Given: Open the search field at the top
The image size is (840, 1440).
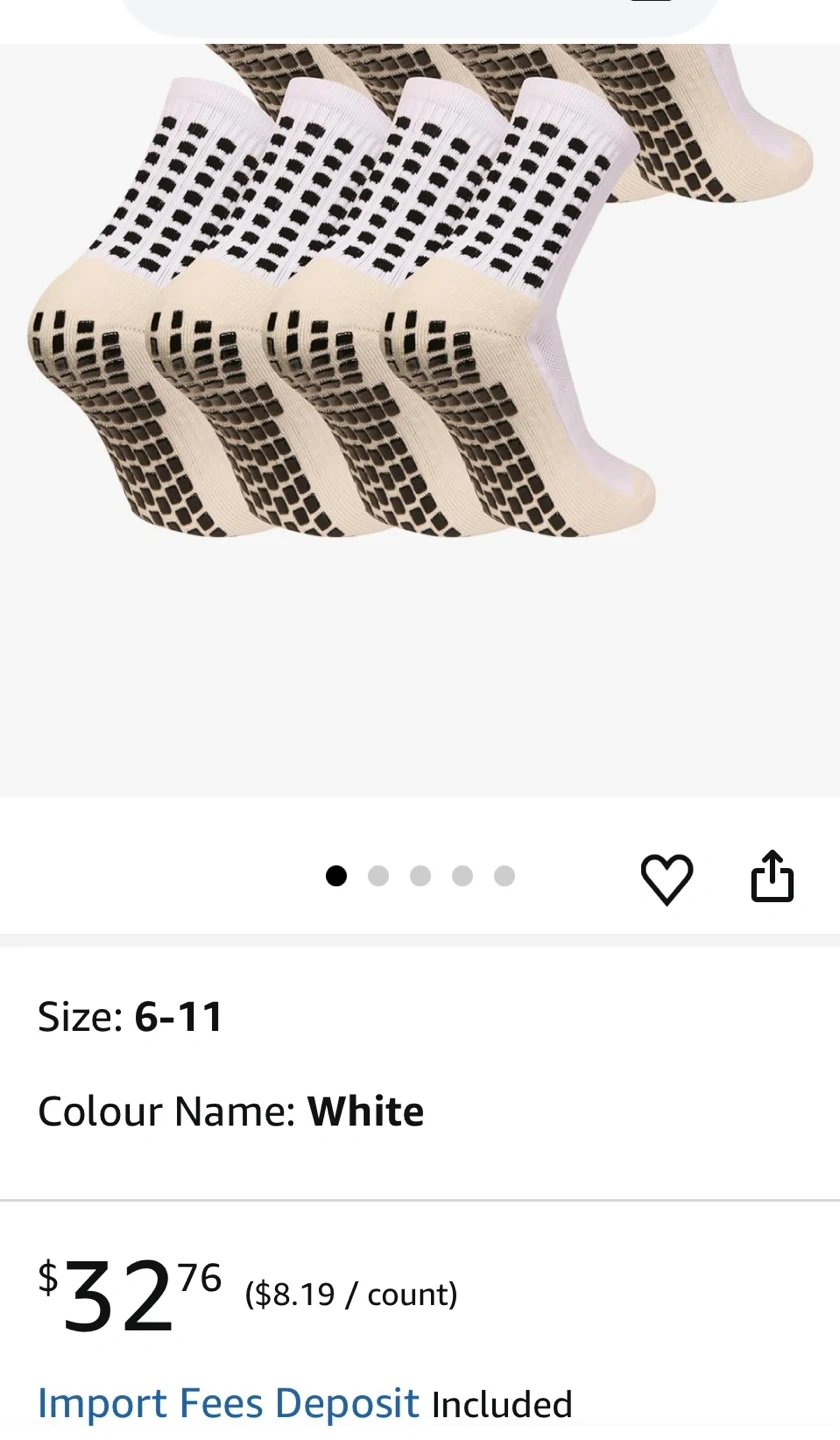Looking at the screenshot, I should [x=420, y=17].
